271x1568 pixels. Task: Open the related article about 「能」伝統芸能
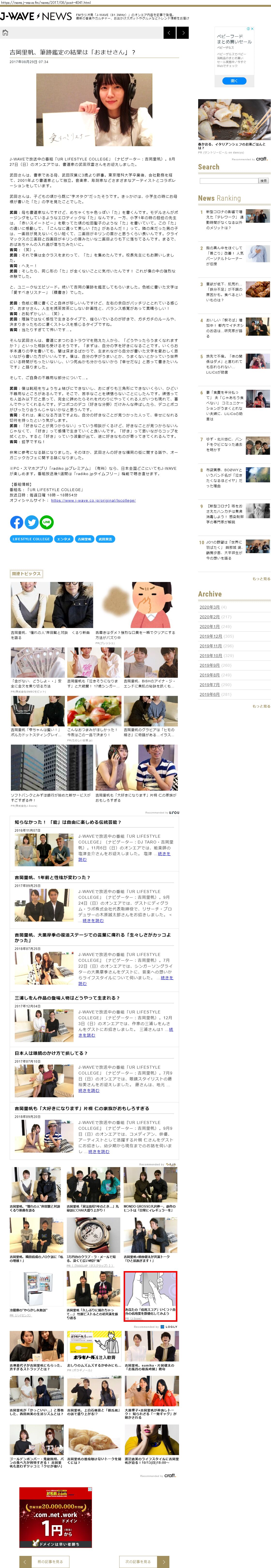tap(68, 822)
